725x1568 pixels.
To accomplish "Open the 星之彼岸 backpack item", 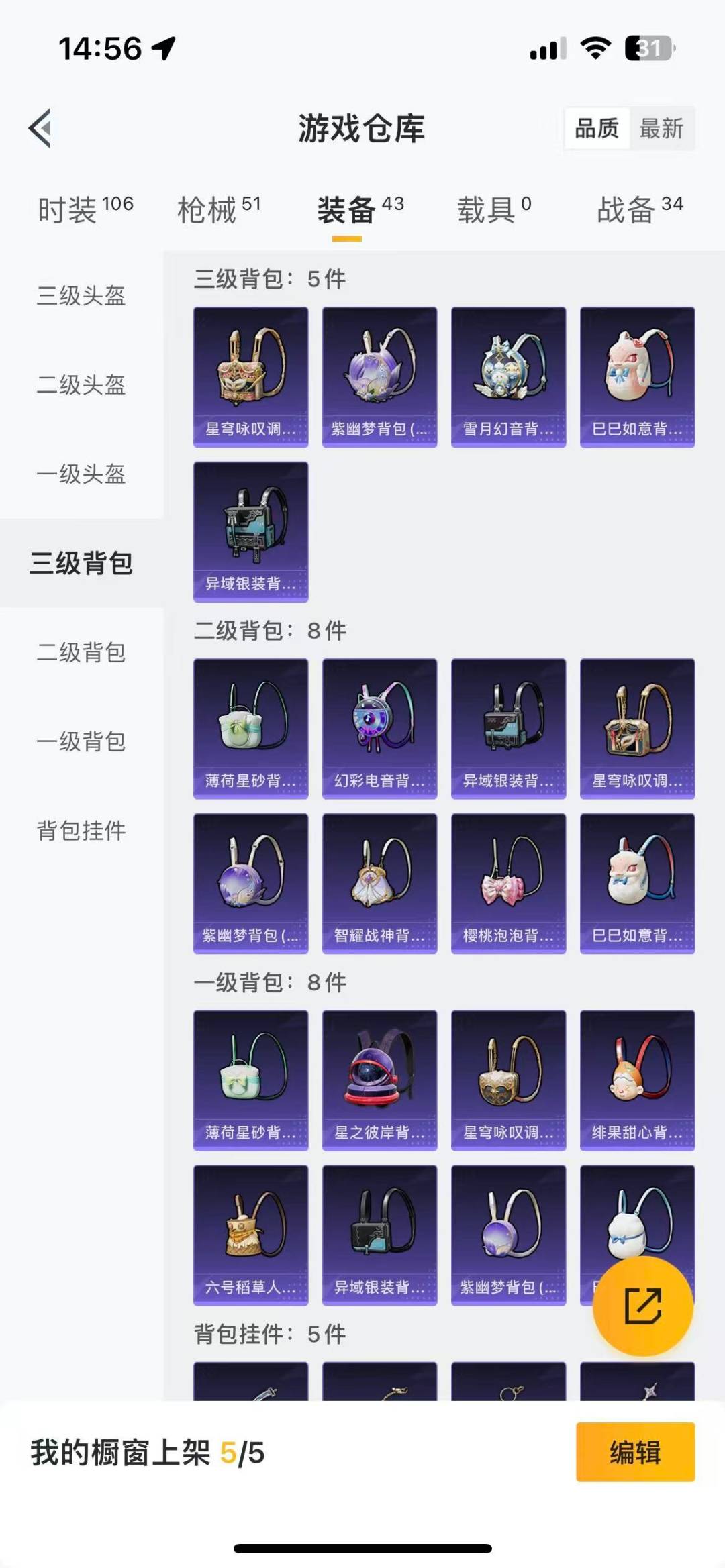I will [379, 1080].
